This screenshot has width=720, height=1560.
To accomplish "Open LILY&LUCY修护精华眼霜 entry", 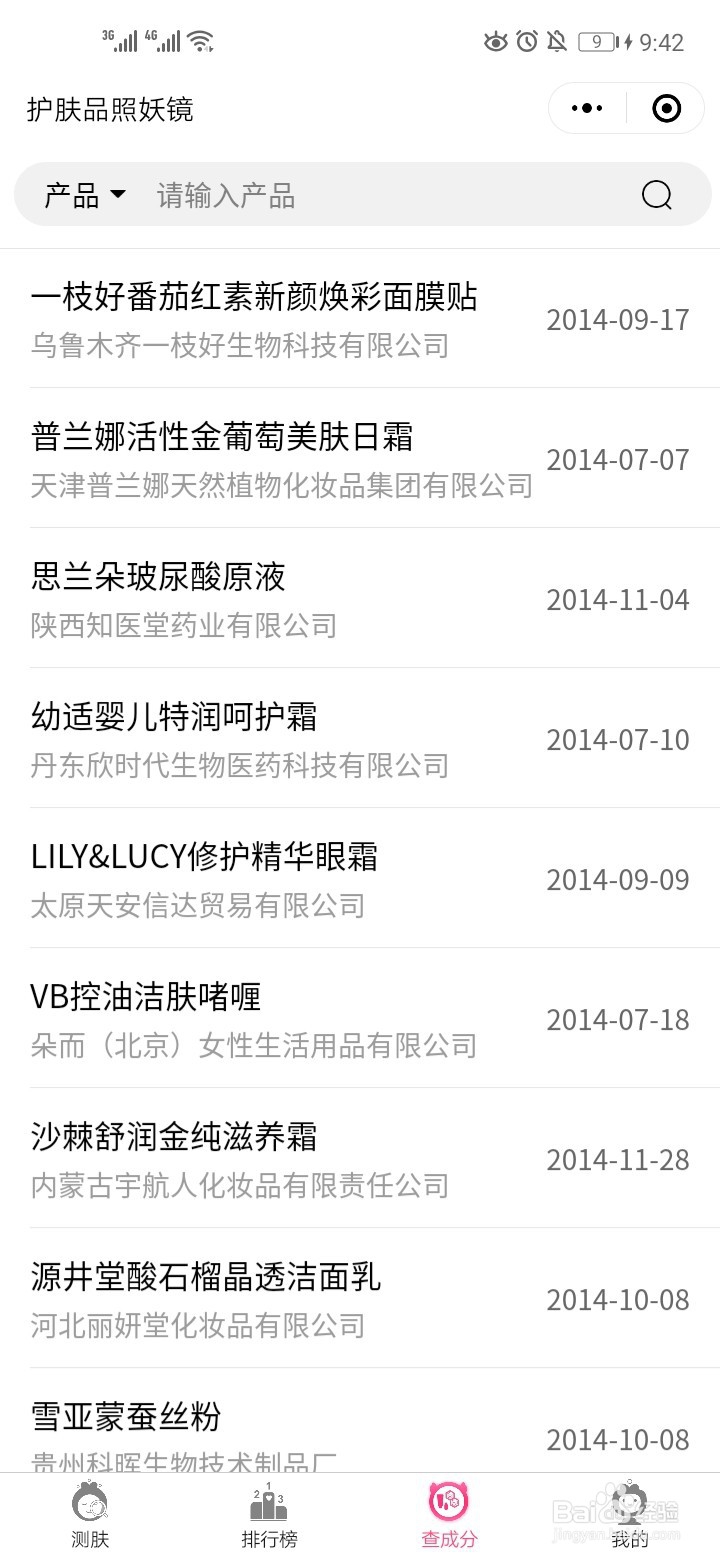I will tap(360, 879).
